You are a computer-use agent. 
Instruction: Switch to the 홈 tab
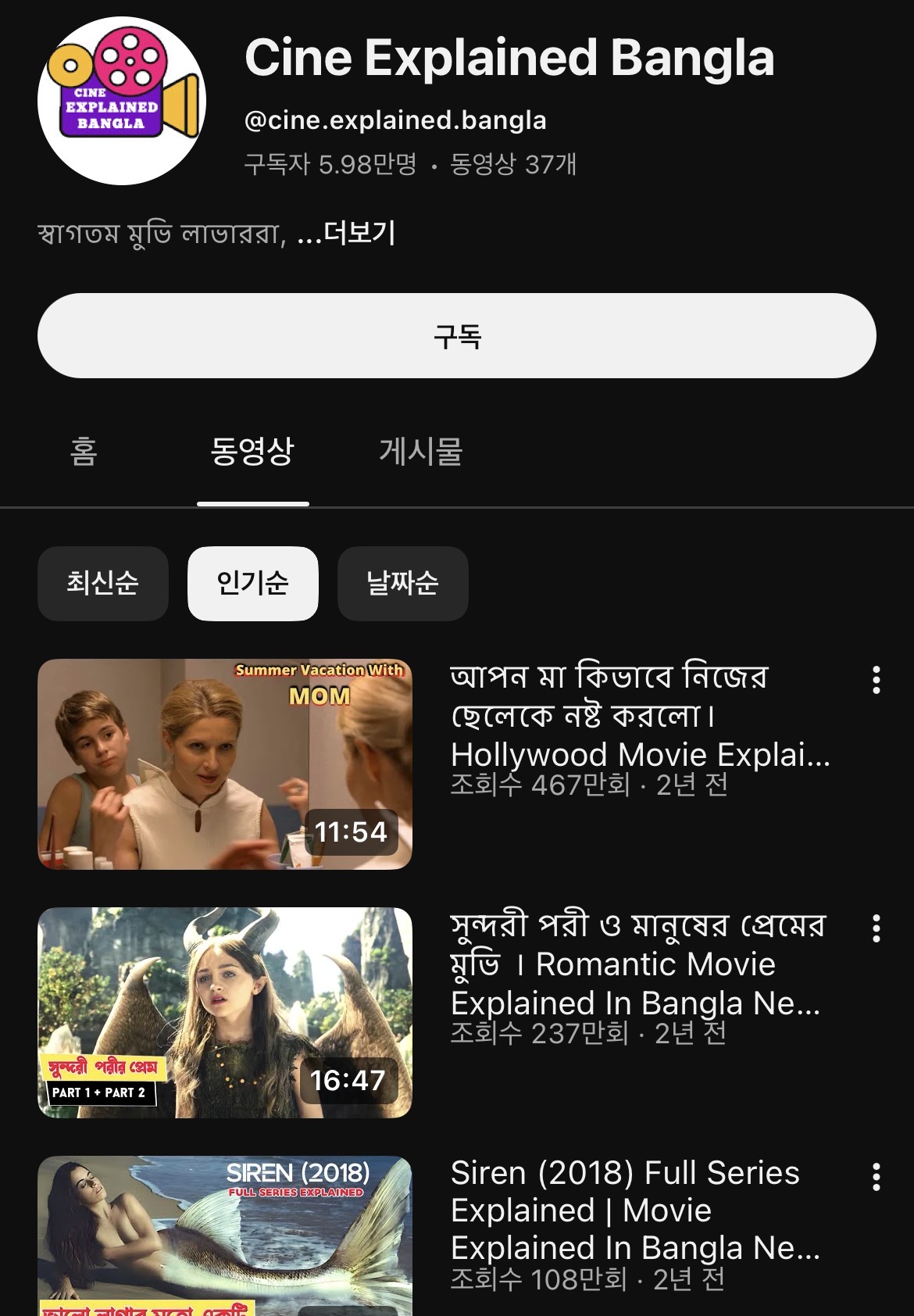84,452
